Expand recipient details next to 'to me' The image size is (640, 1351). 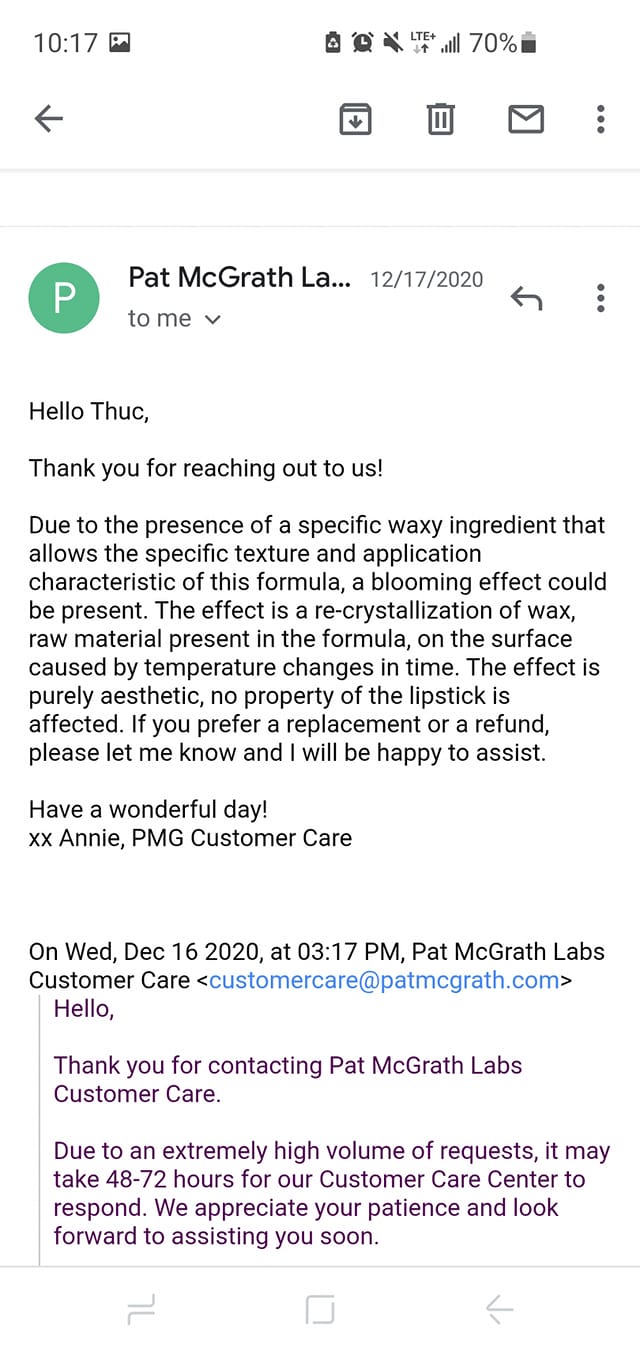(212, 320)
